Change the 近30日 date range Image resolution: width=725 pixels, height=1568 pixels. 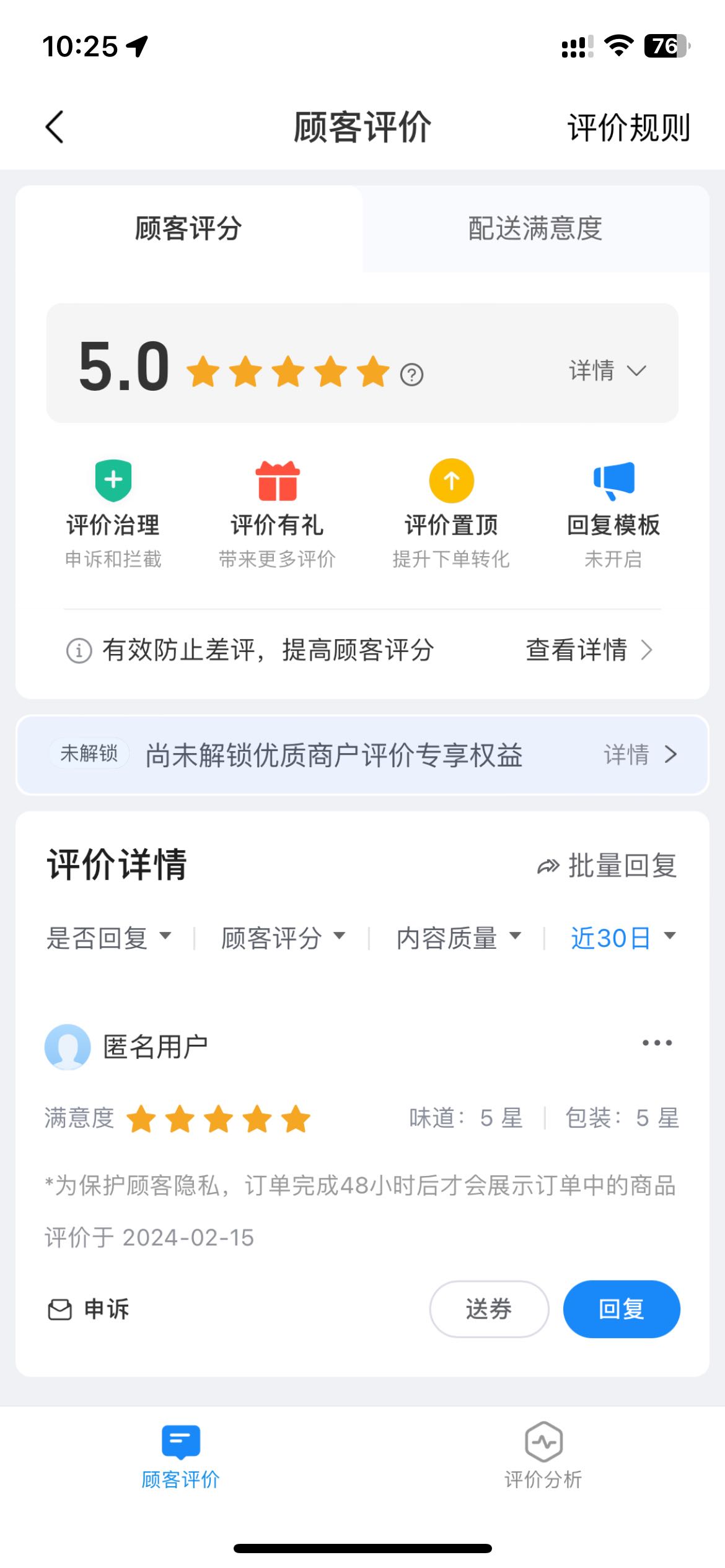point(623,938)
